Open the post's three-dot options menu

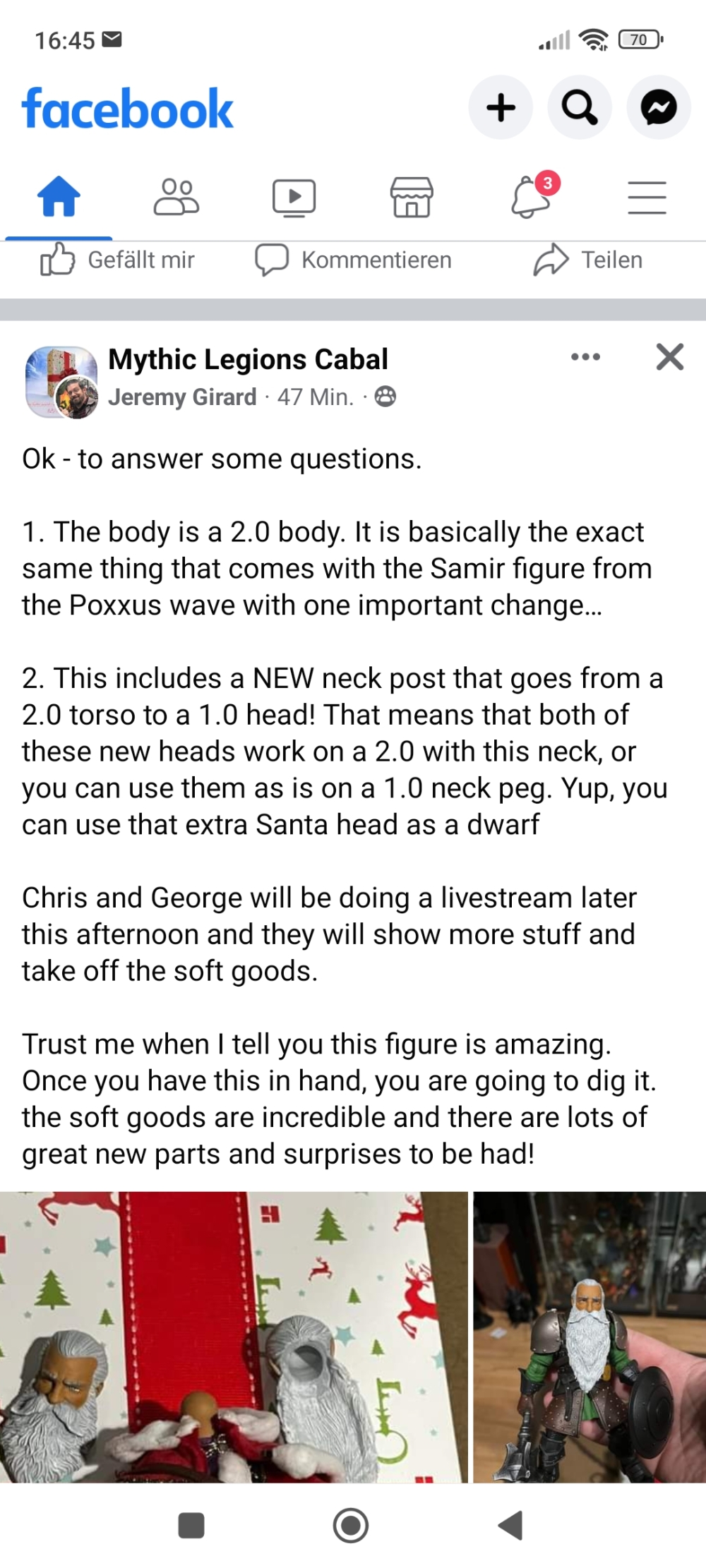[x=586, y=357]
